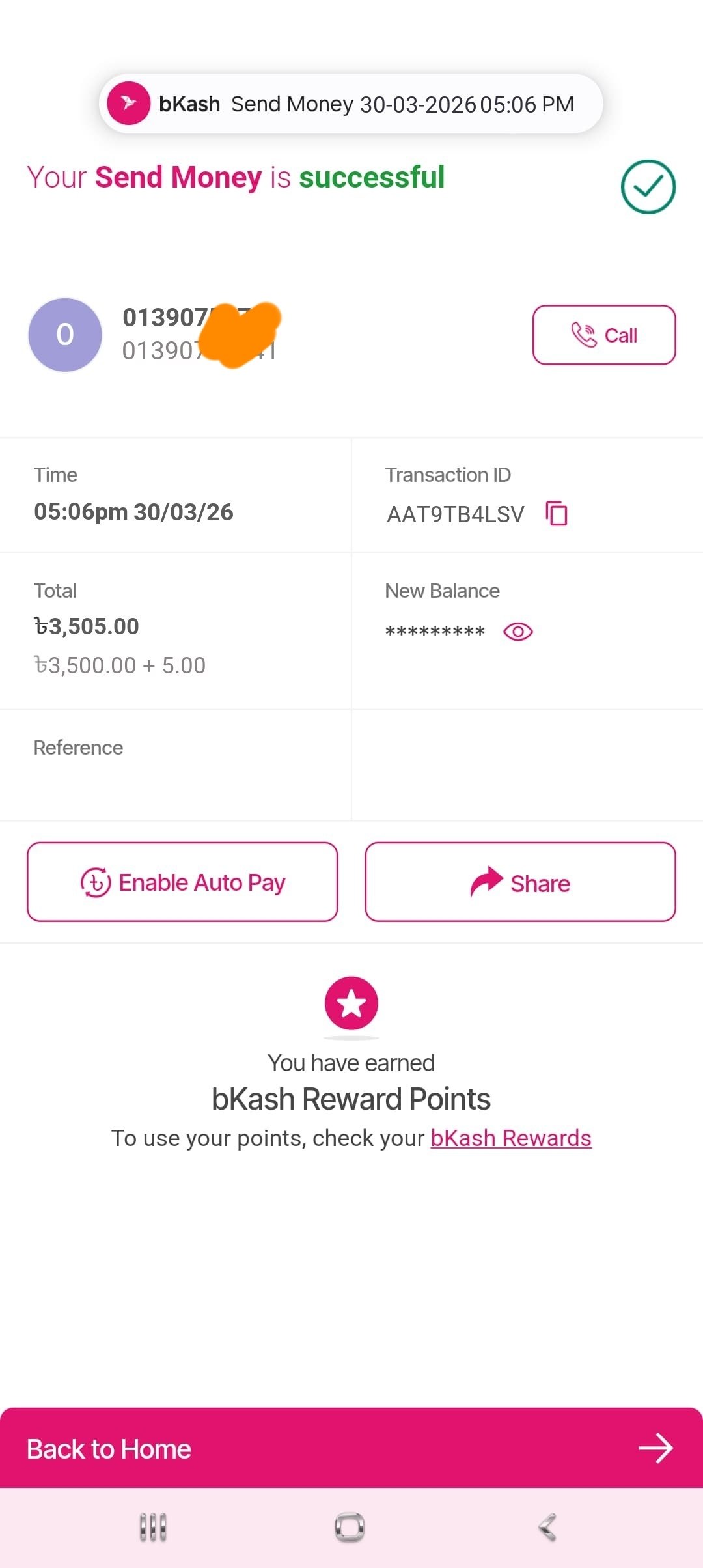Tap the system back button
Viewport: 703px width, 1568px height.
pos(548,1527)
